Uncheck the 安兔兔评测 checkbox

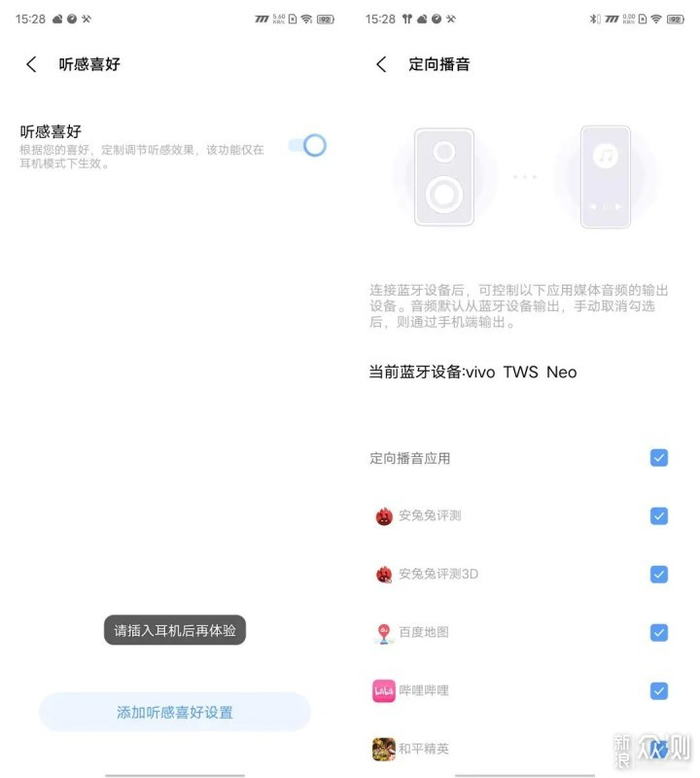coord(659,516)
